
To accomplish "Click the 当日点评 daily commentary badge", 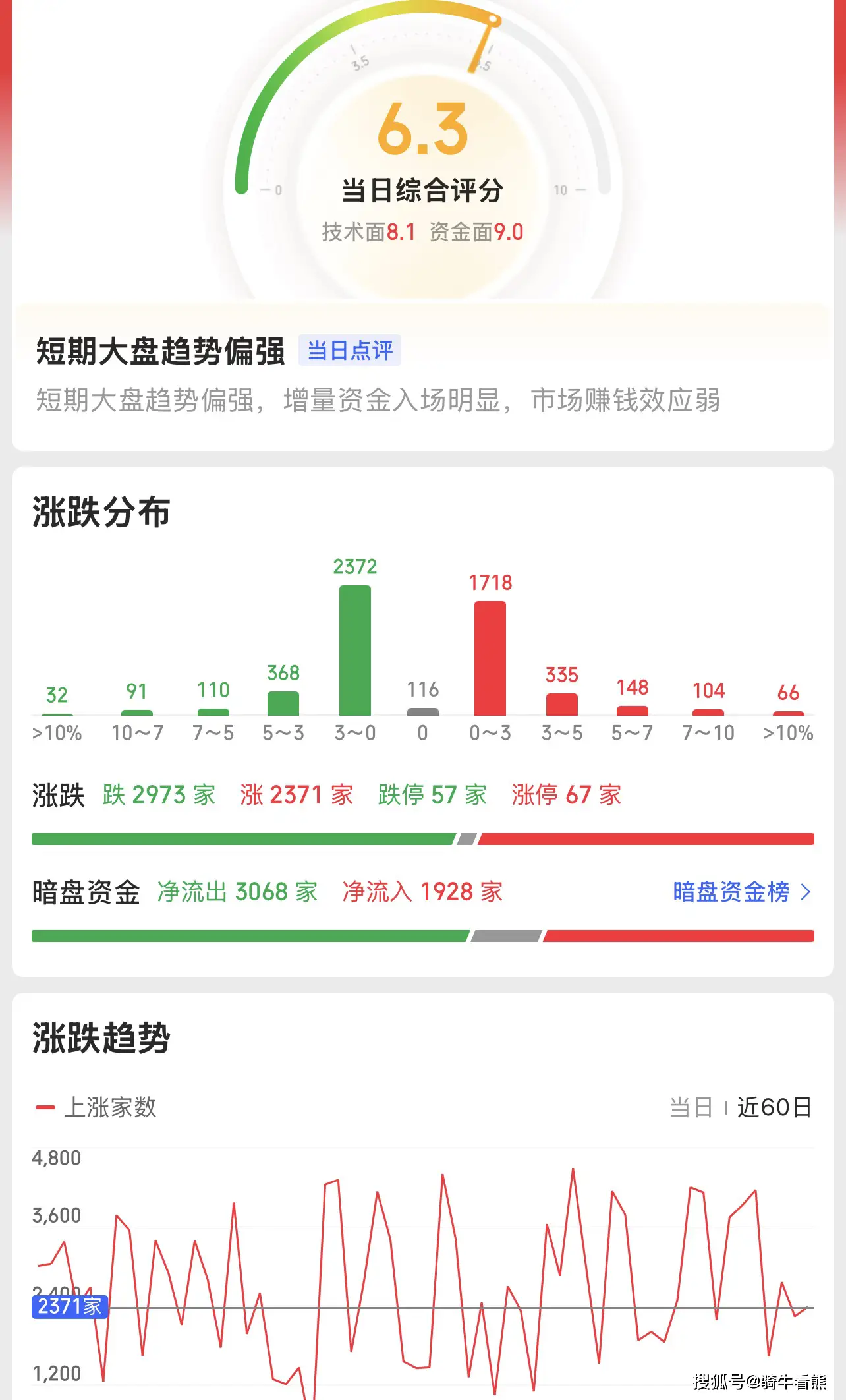I will click(349, 350).
